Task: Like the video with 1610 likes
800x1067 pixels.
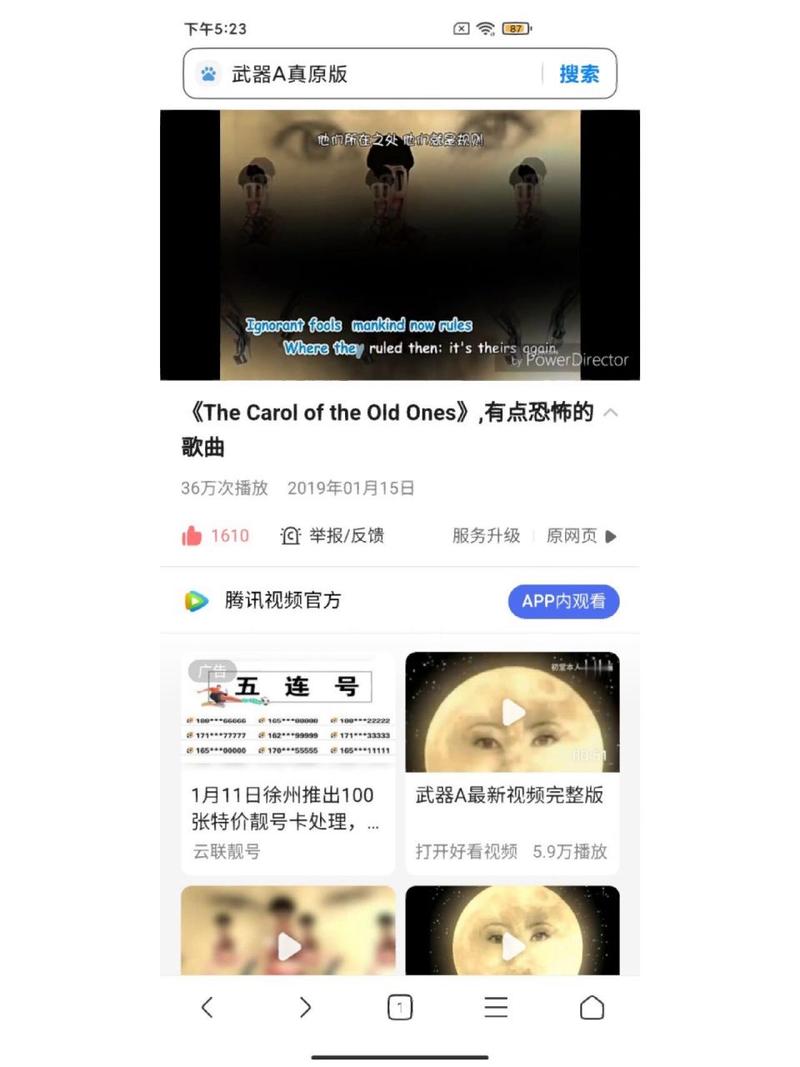Action: [193, 536]
